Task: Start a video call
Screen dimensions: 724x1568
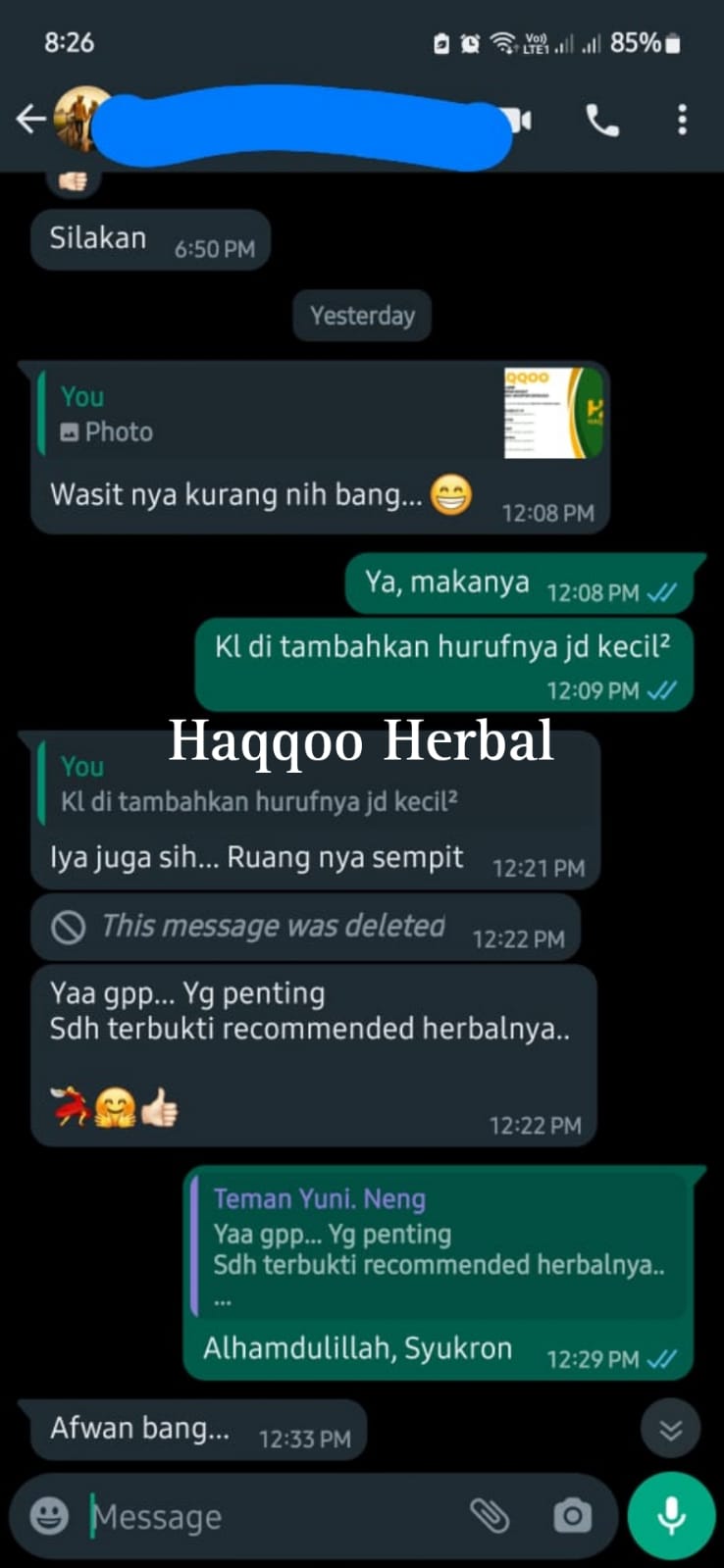Action: pos(520,121)
